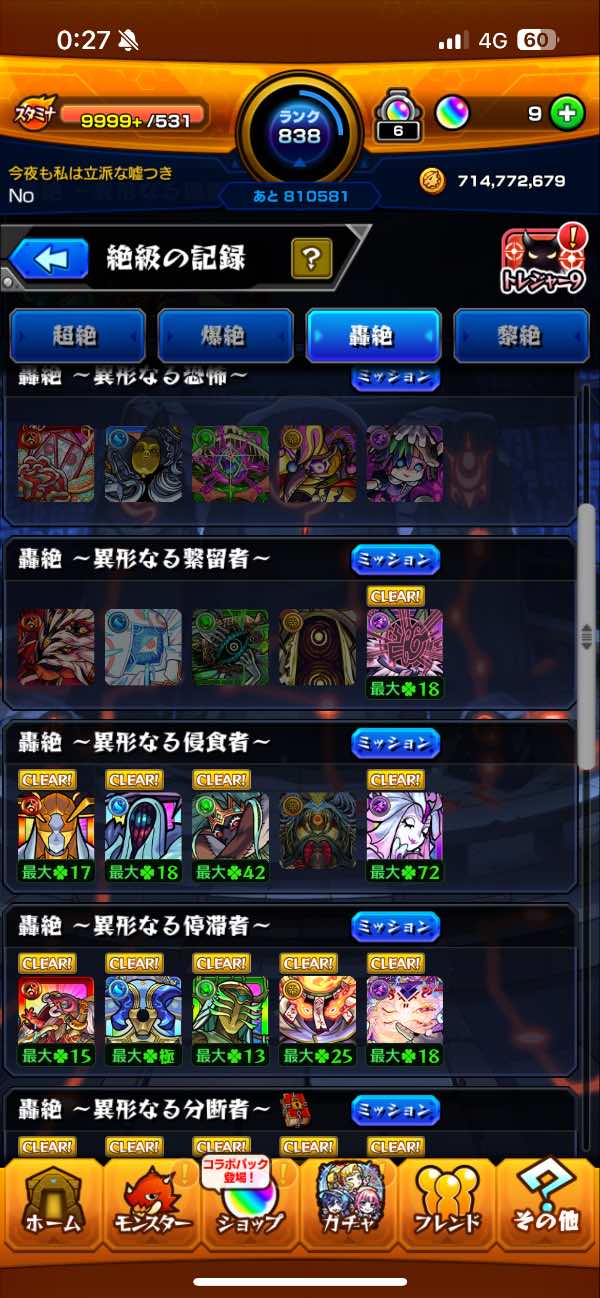The height and width of the screenshot is (1298, 600).
Task: Open ミッション for 異形なる侵食者
Action: (395, 743)
